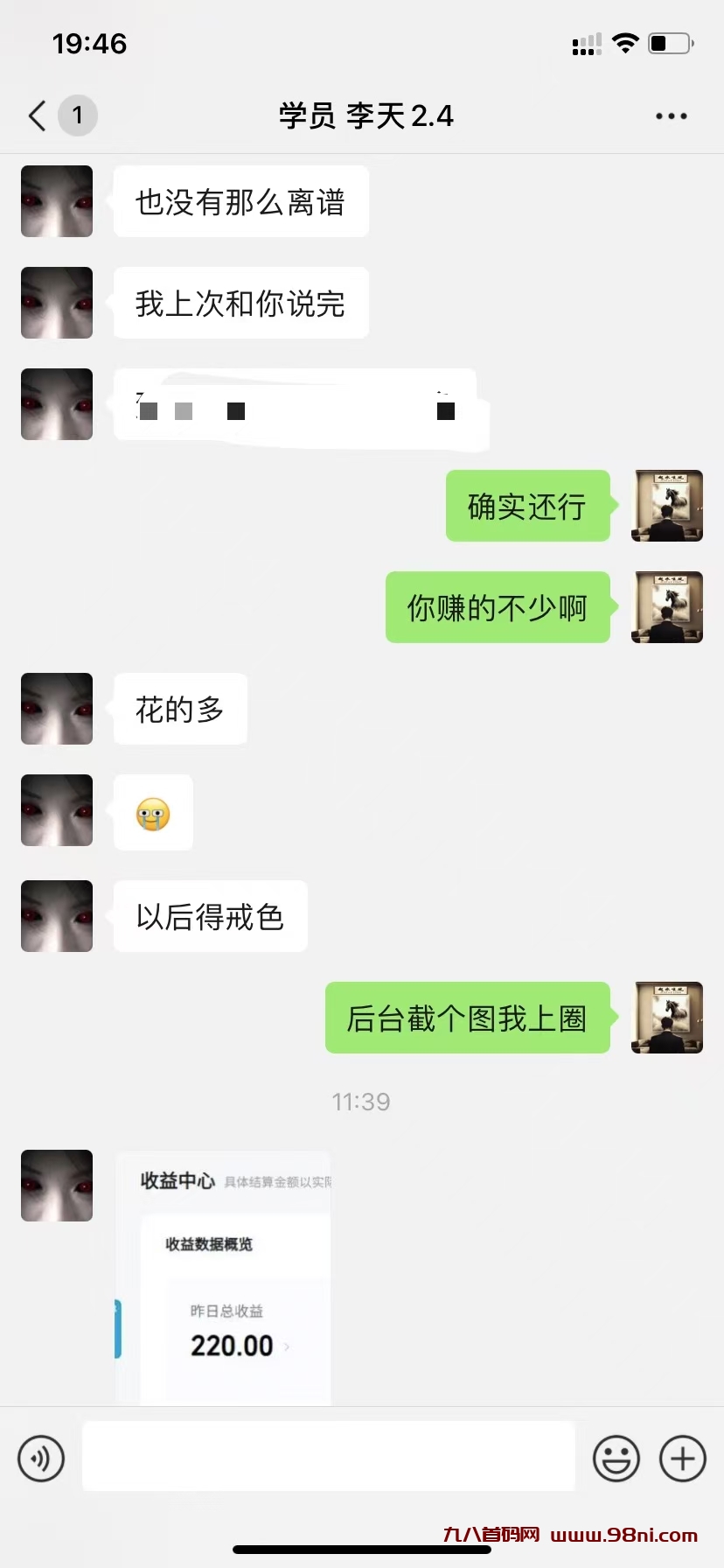Tap the cellular signal bars icon
The width and height of the screenshot is (724, 1568).
(586, 44)
